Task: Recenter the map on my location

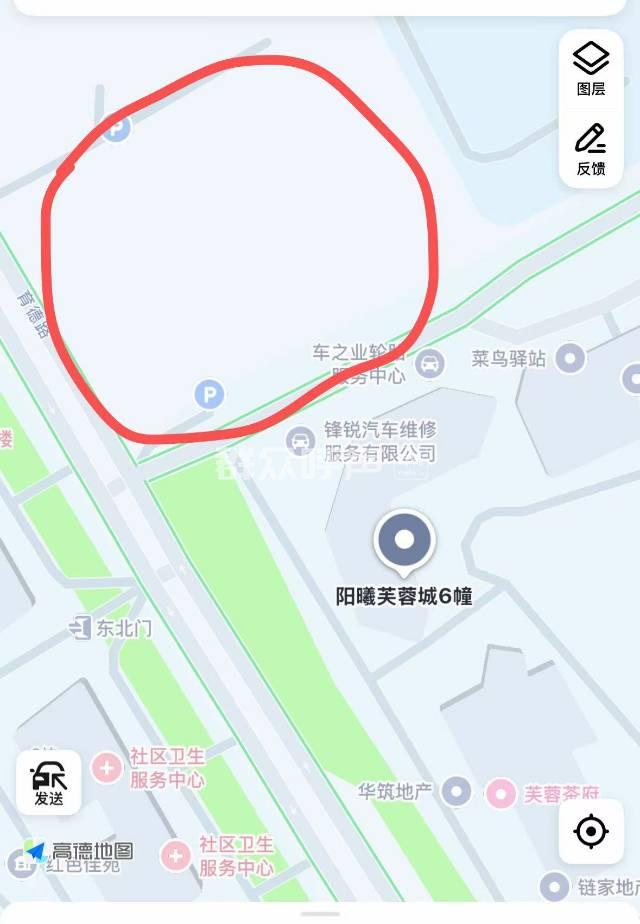Action: pos(591,831)
